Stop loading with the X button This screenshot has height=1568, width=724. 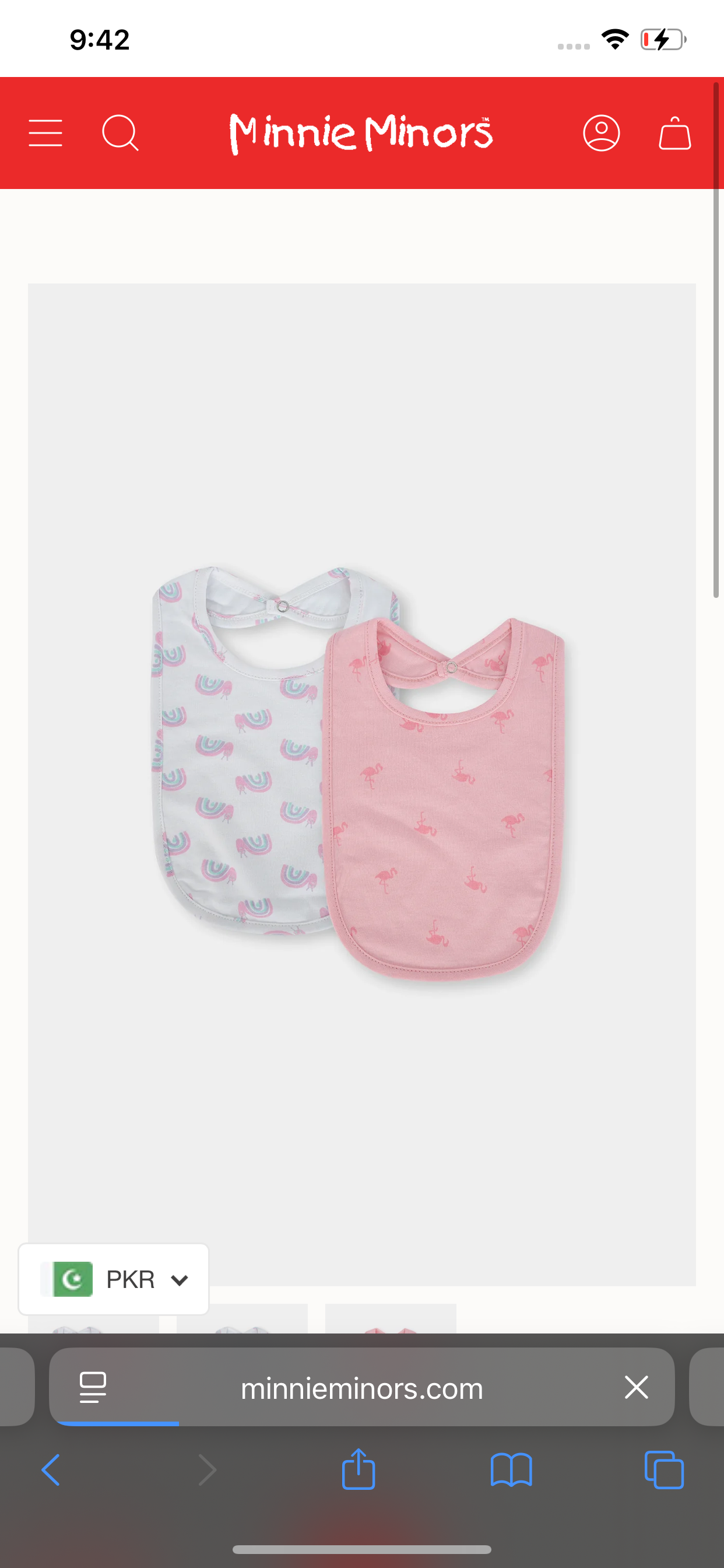[637, 1387]
